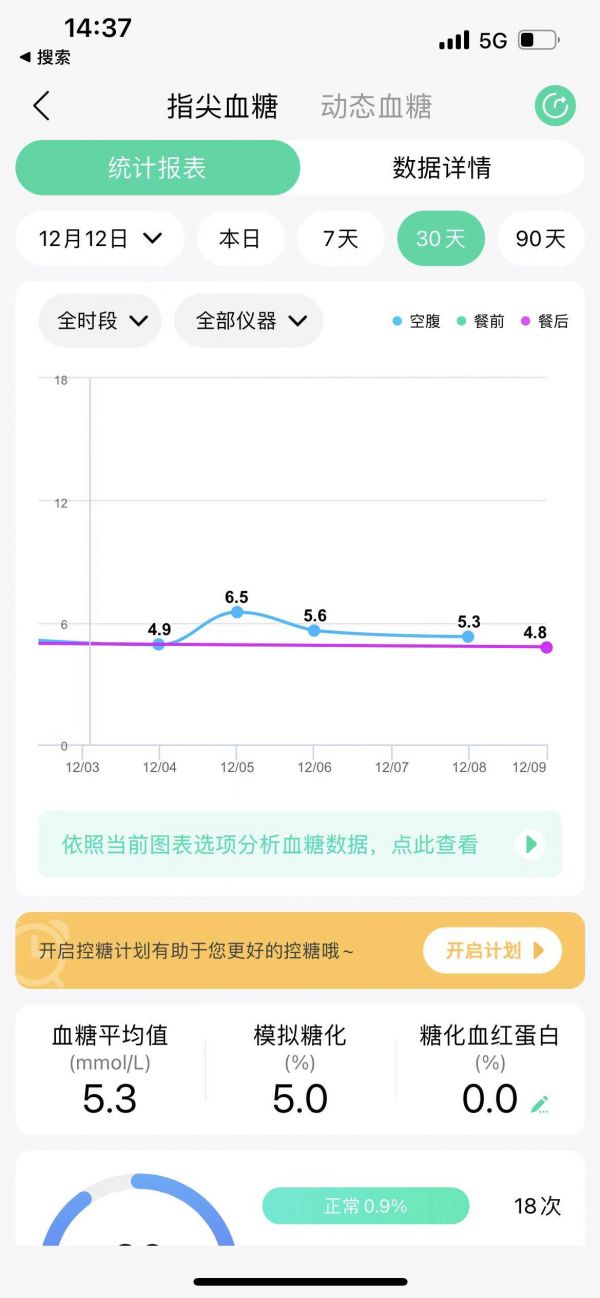Open the 依照当前图表选项分析血糖数据 analysis link
Viewport: 600px width, 1298px height.
[x=300, y=844]
